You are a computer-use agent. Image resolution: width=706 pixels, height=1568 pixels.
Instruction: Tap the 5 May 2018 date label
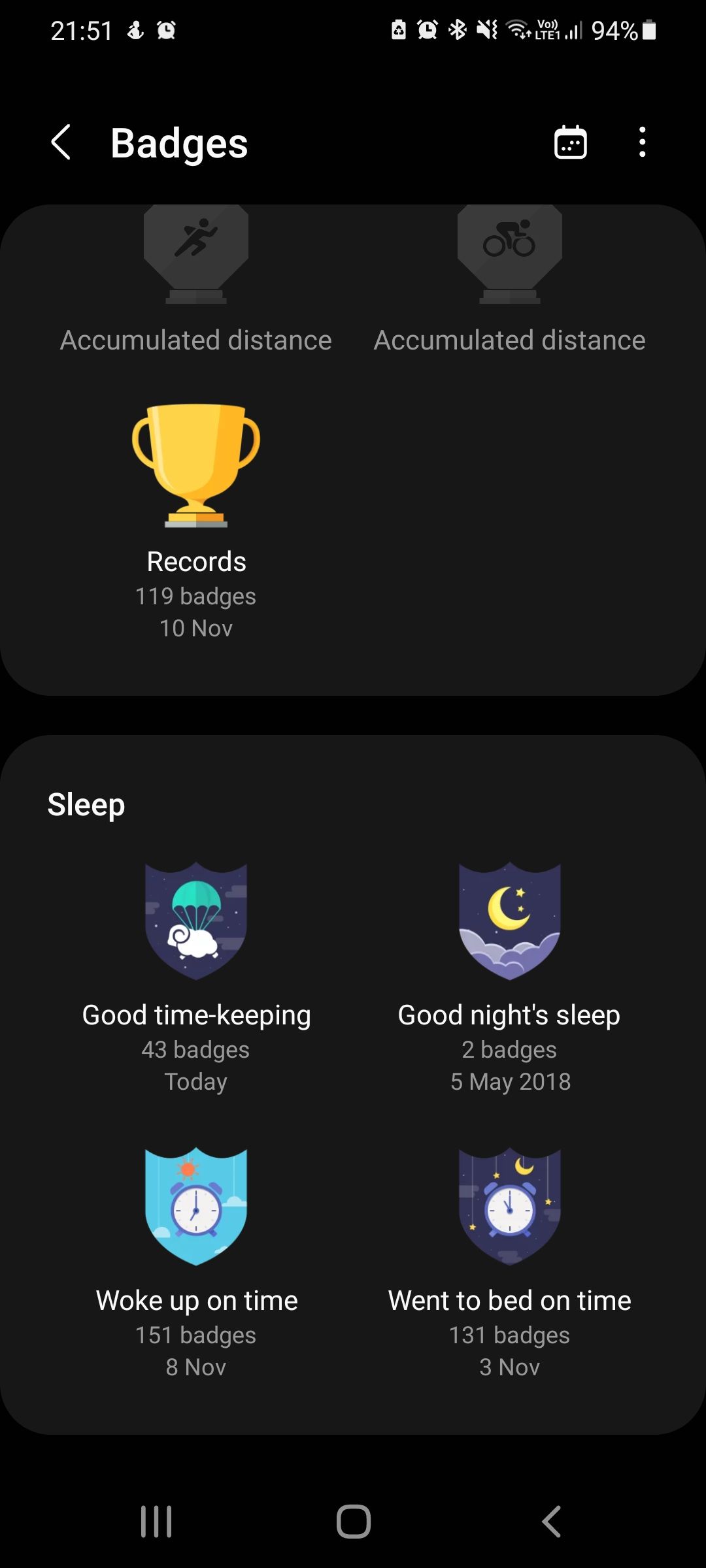(510, 1081)
